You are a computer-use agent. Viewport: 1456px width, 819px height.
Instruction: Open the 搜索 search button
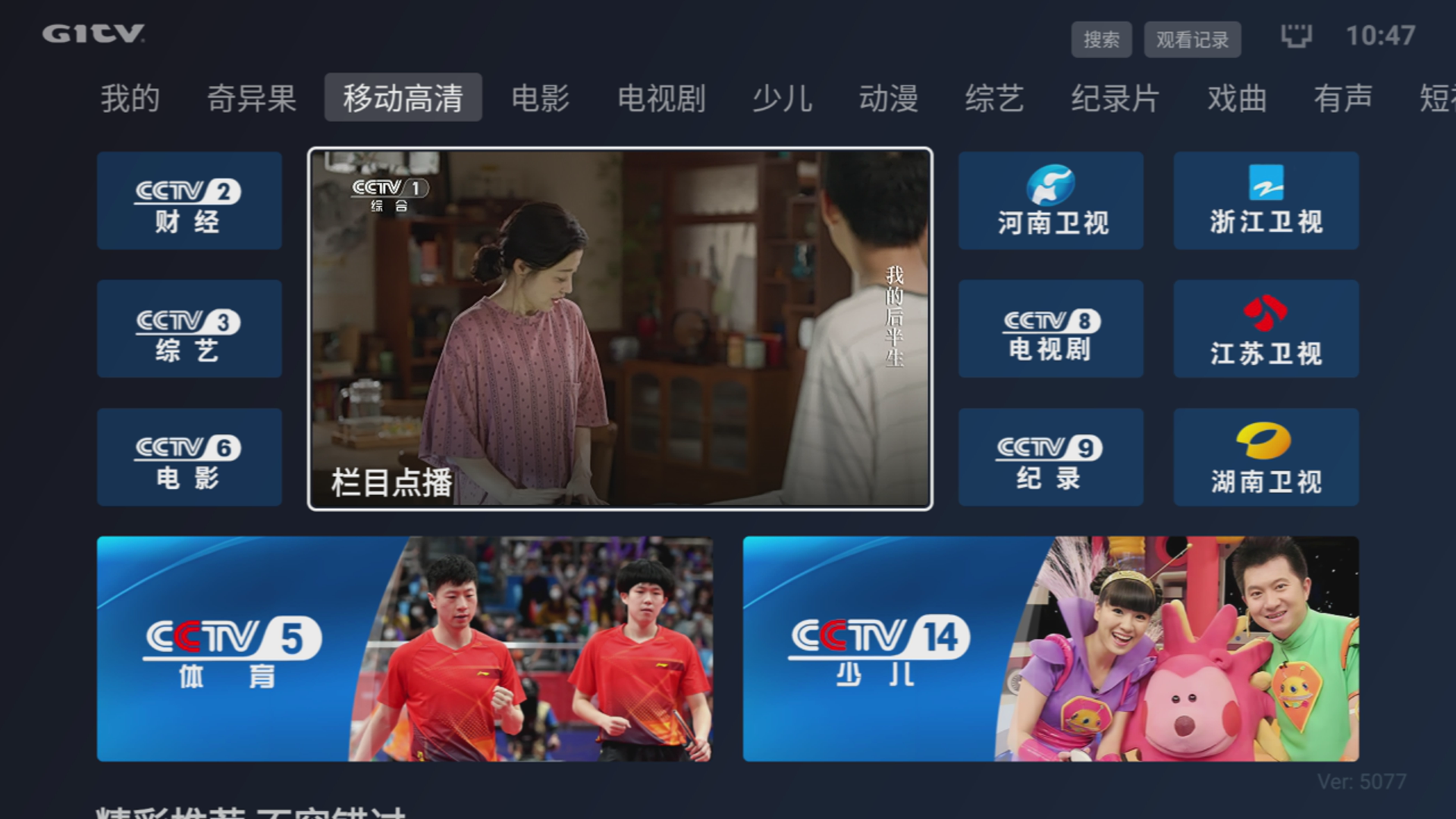(x=1101, y=39)
